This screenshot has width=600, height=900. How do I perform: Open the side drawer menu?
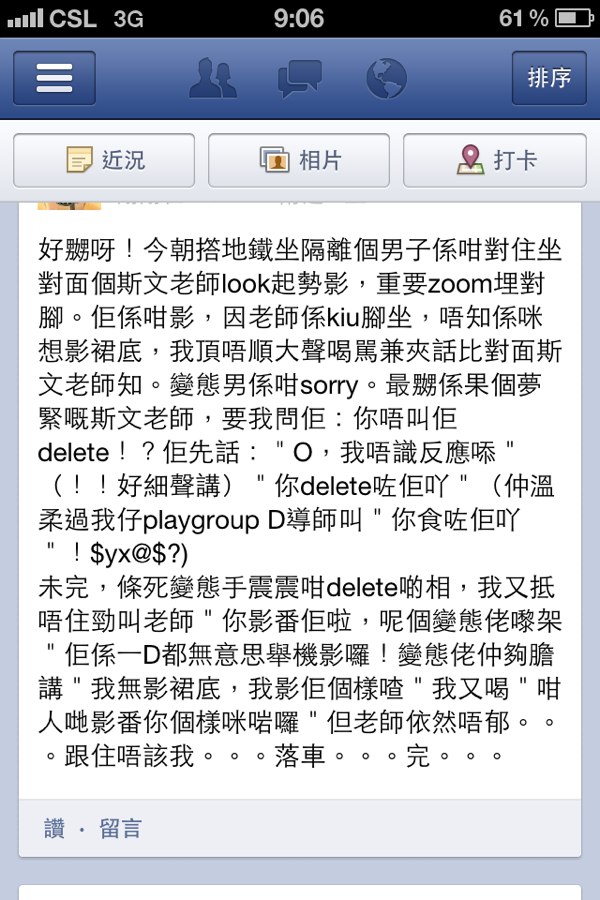pyautogui.click(x=54, y=78)
